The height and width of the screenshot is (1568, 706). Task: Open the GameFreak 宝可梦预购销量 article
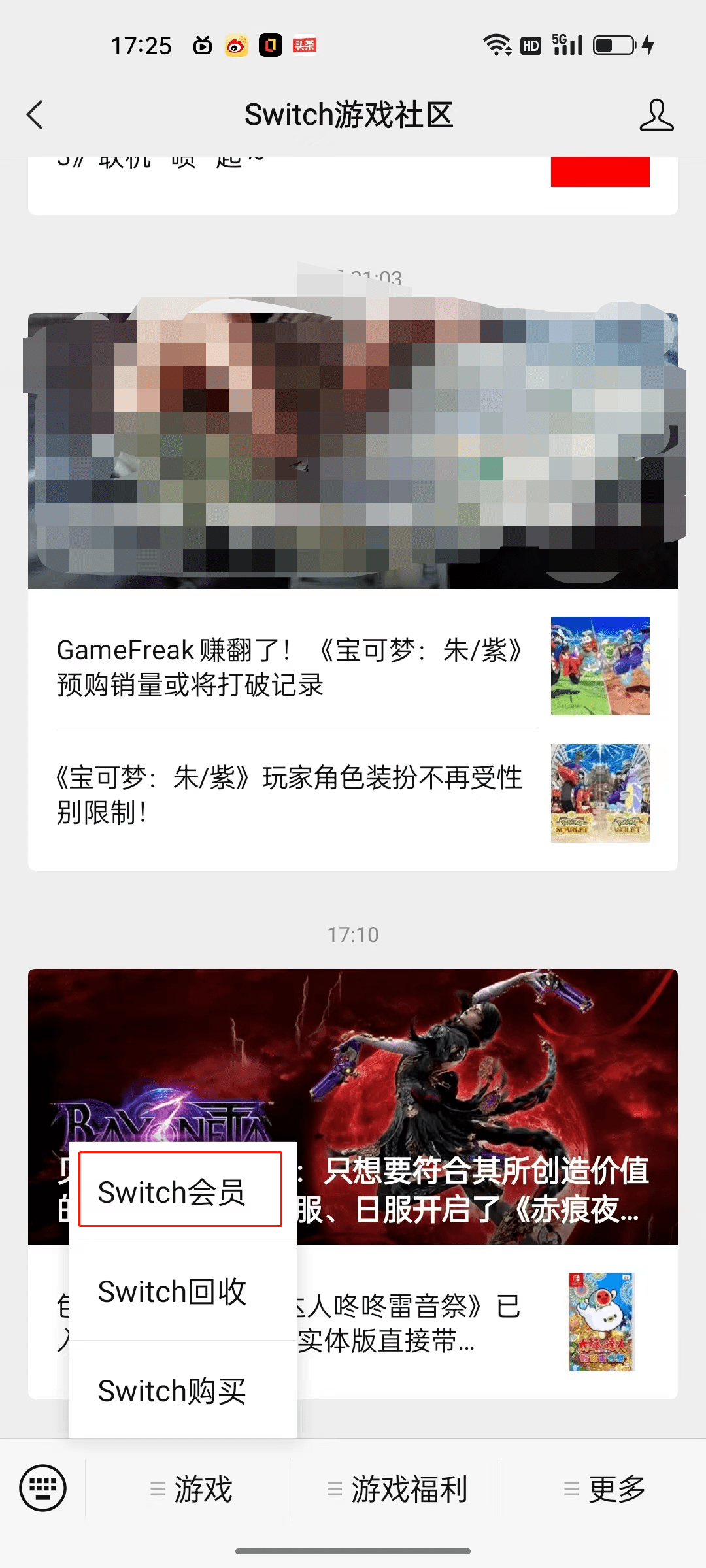coord(288,666)
